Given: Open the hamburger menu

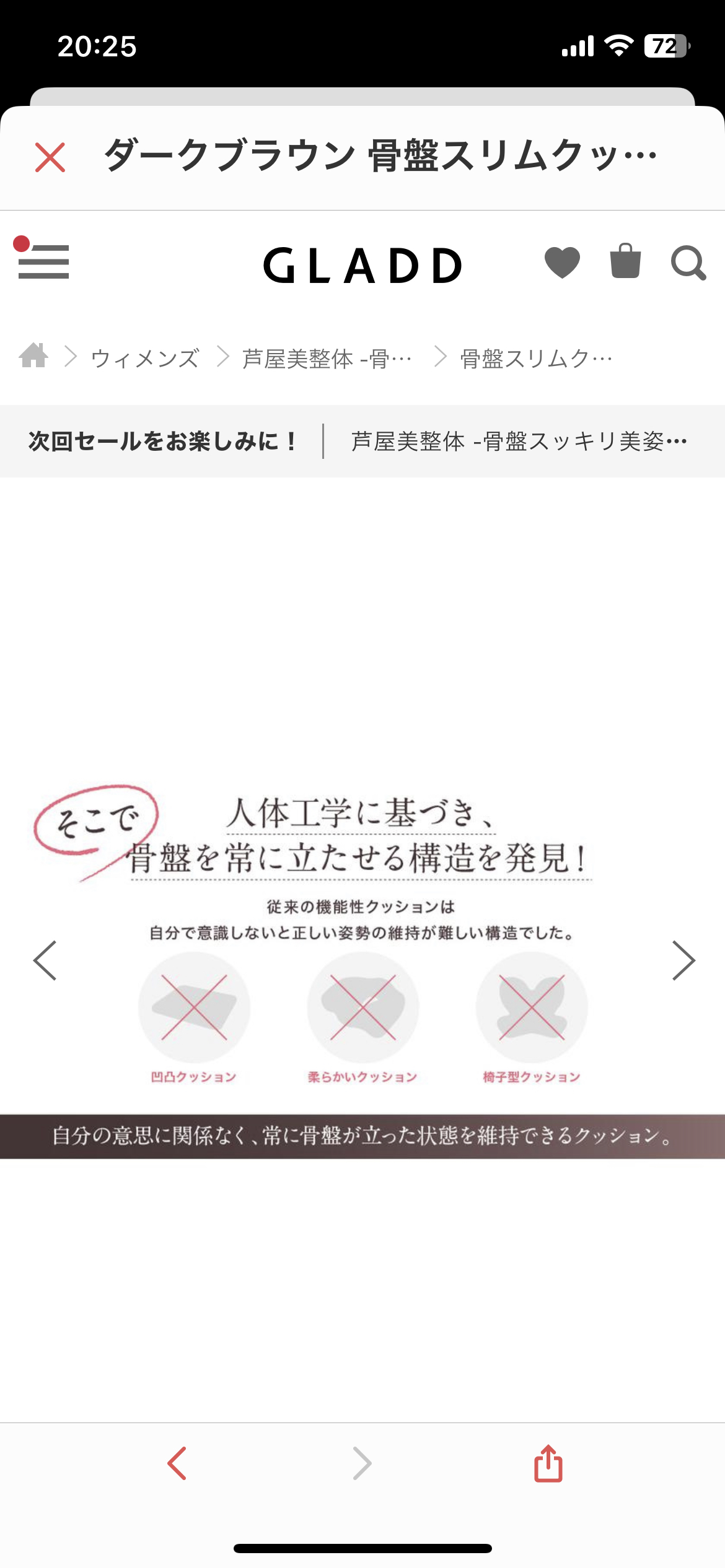Looking at the screenshot, I should [43, 261].
